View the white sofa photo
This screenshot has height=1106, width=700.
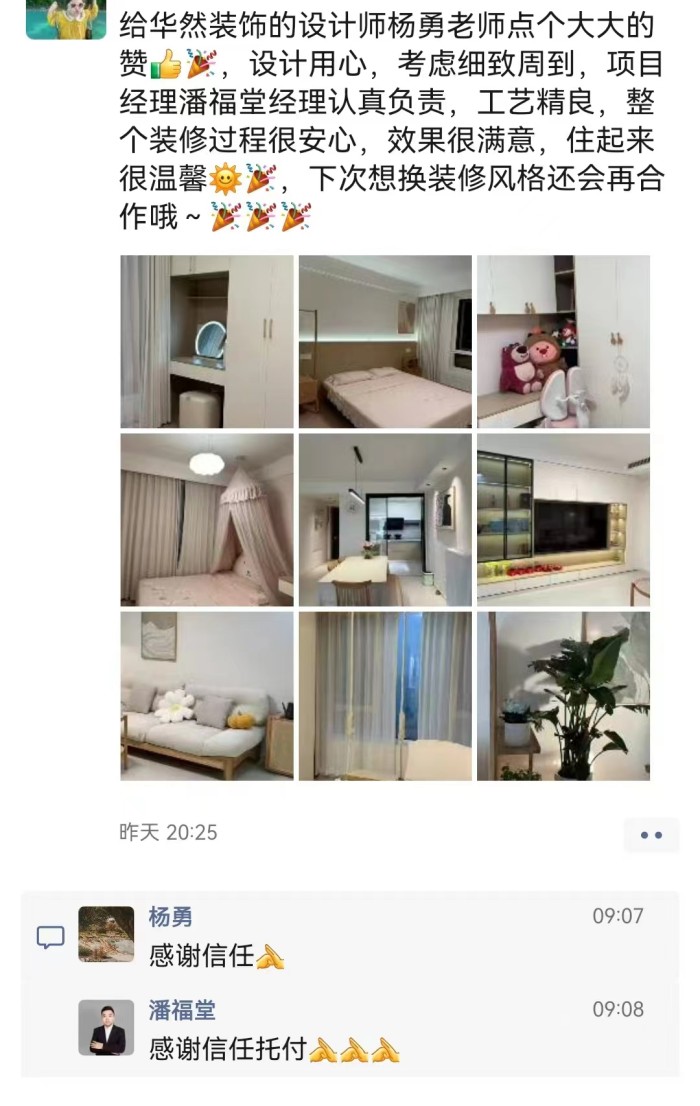coord(207,696)
